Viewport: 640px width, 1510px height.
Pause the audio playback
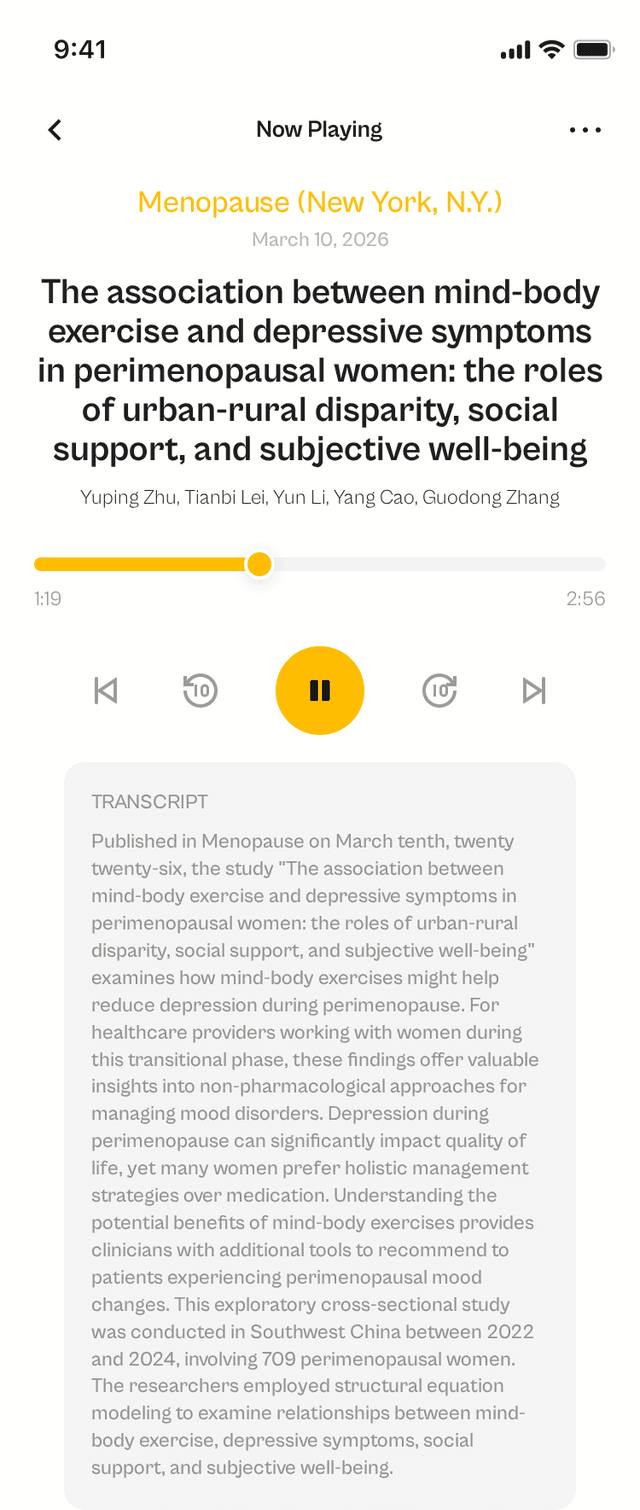(320, 690)
